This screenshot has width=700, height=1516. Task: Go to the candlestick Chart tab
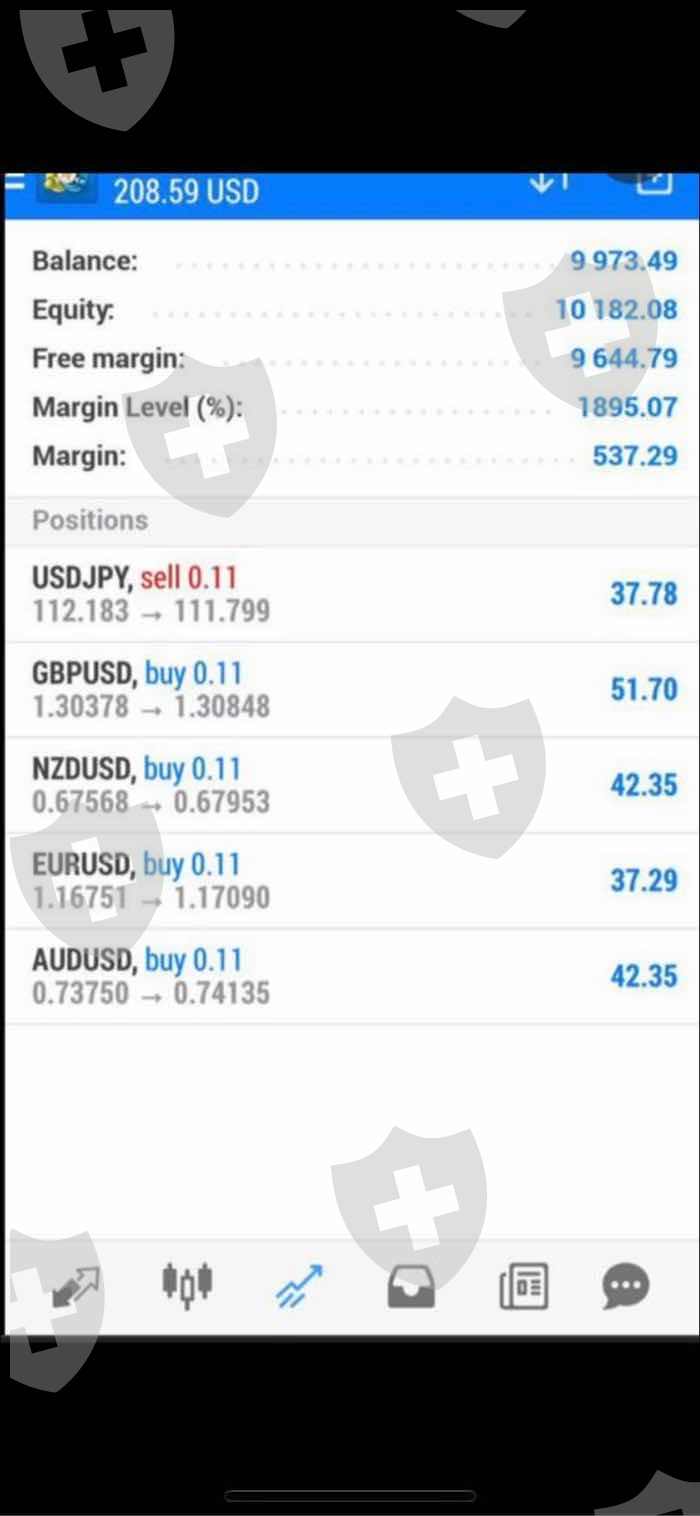pos(187,1284)
